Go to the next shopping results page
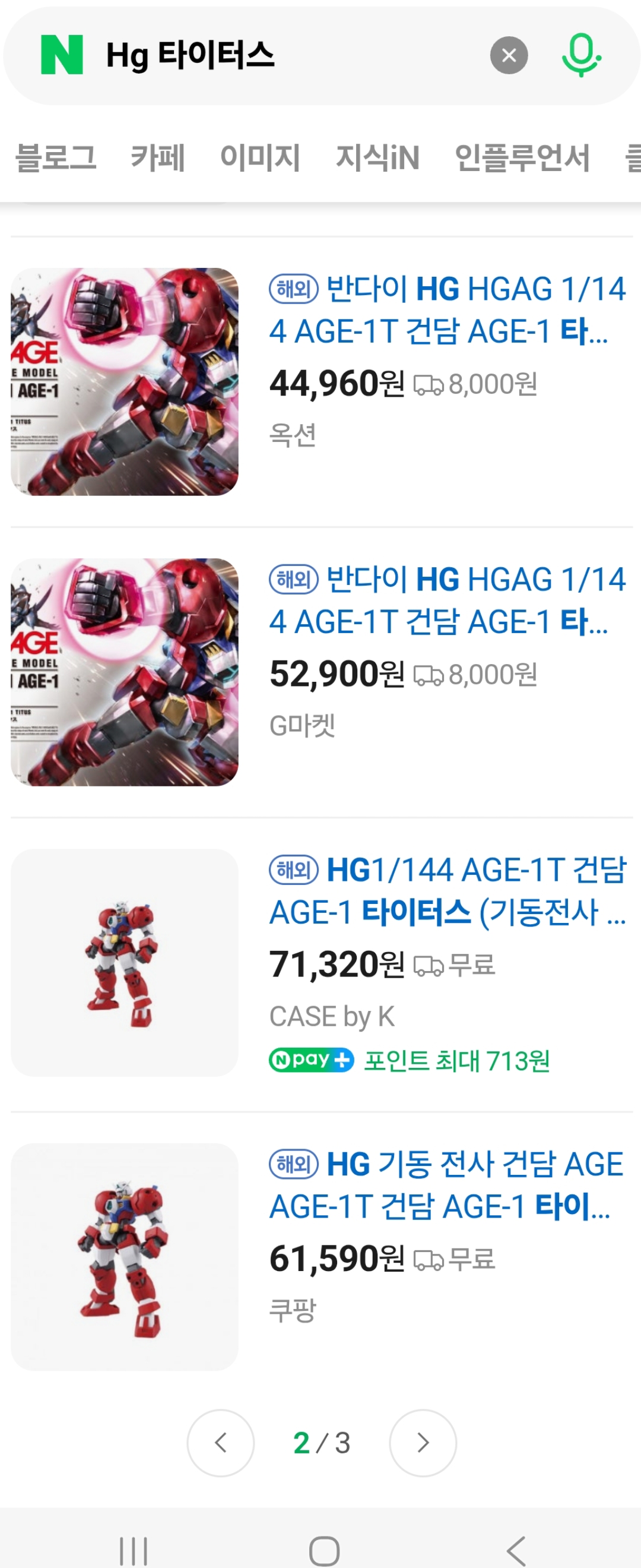 click(x=423, y=1443)
